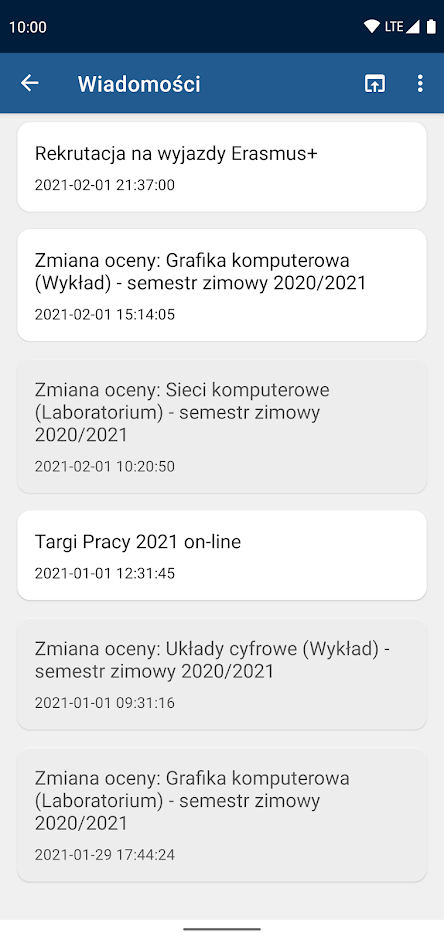Screen dimensions: 444x937
Task: Go back using the arrow icon
Action: (29, 83)
